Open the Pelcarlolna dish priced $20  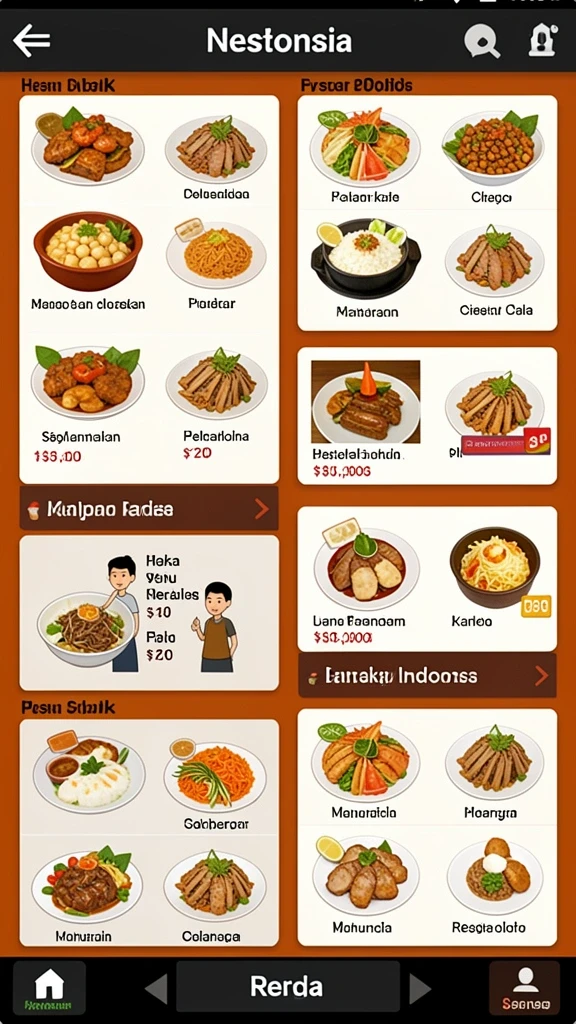[x=216, y=405]
